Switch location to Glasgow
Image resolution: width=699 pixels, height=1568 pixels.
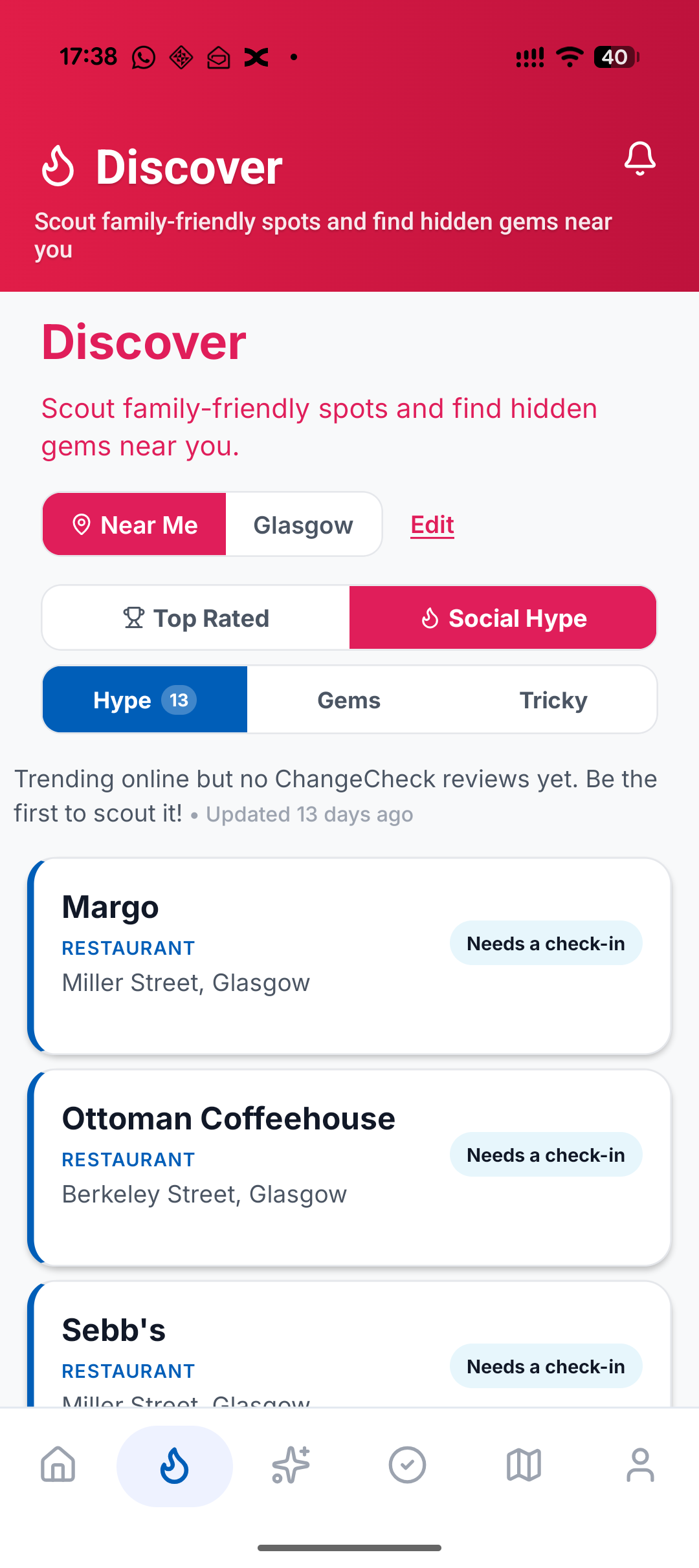click(303, 525)
